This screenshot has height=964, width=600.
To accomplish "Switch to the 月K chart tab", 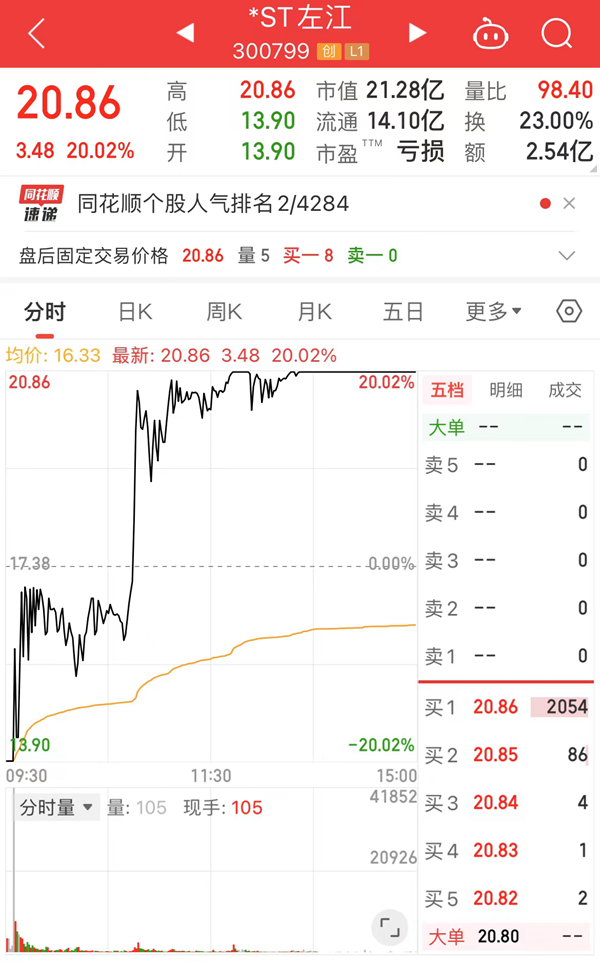I will click(314, 311).
